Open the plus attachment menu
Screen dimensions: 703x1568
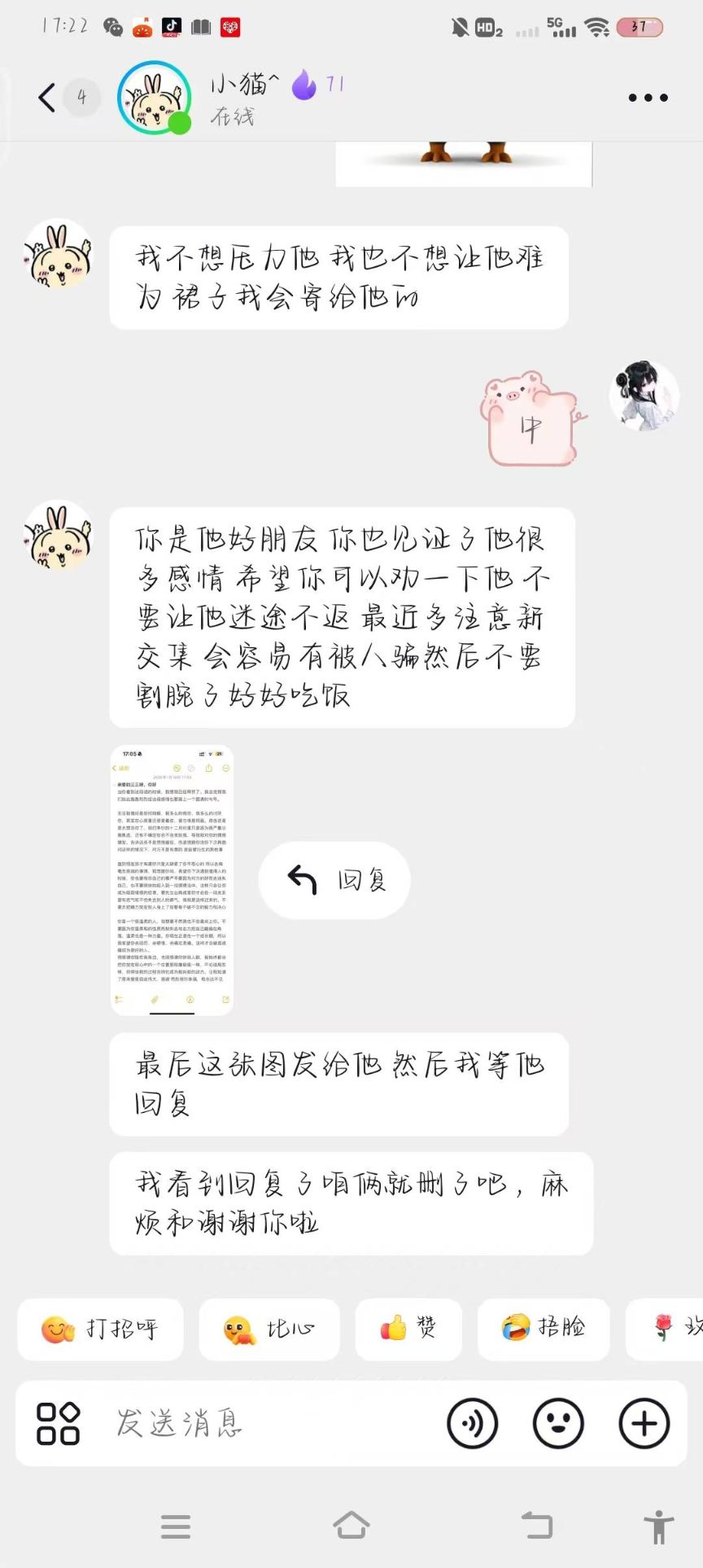pos(644,1424)
